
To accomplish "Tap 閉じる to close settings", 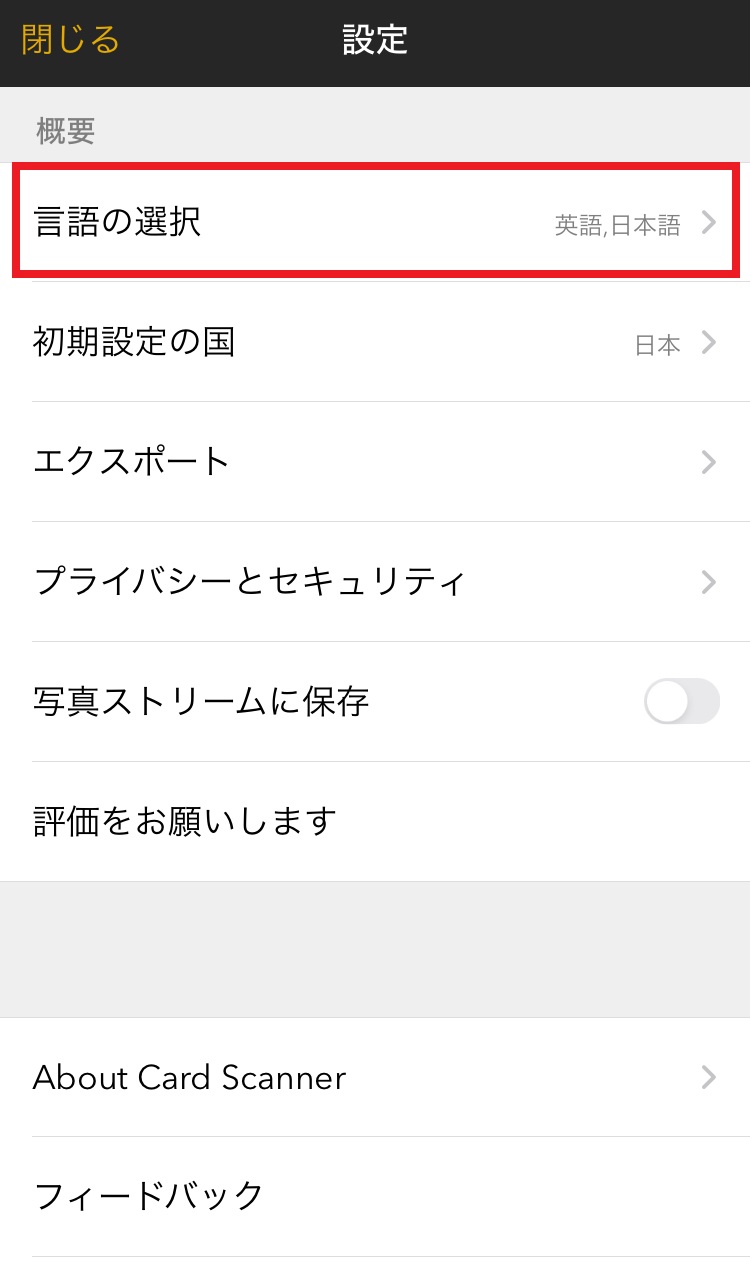I will point(70,40).
